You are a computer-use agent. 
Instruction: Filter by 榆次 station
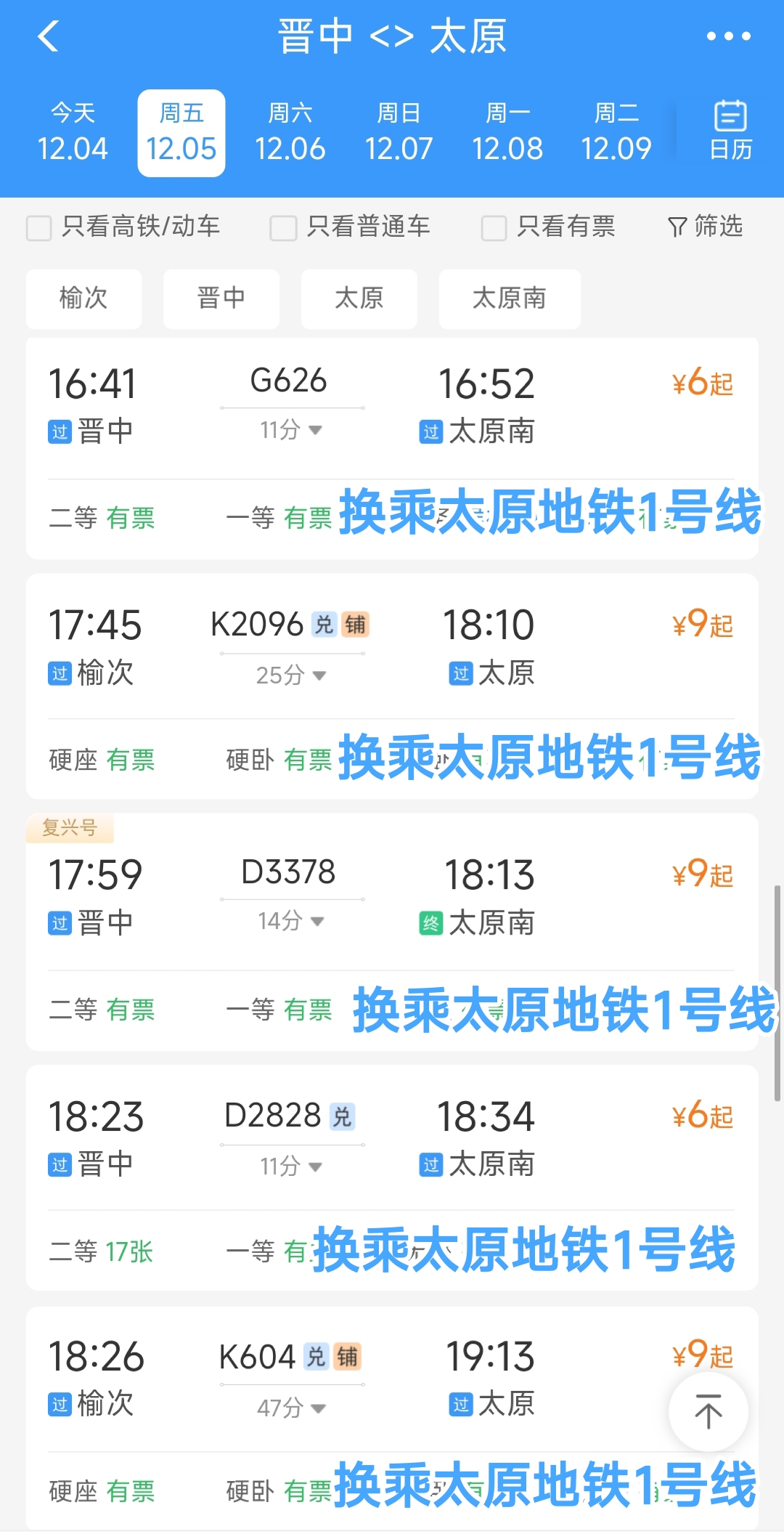tap(83, 299)
